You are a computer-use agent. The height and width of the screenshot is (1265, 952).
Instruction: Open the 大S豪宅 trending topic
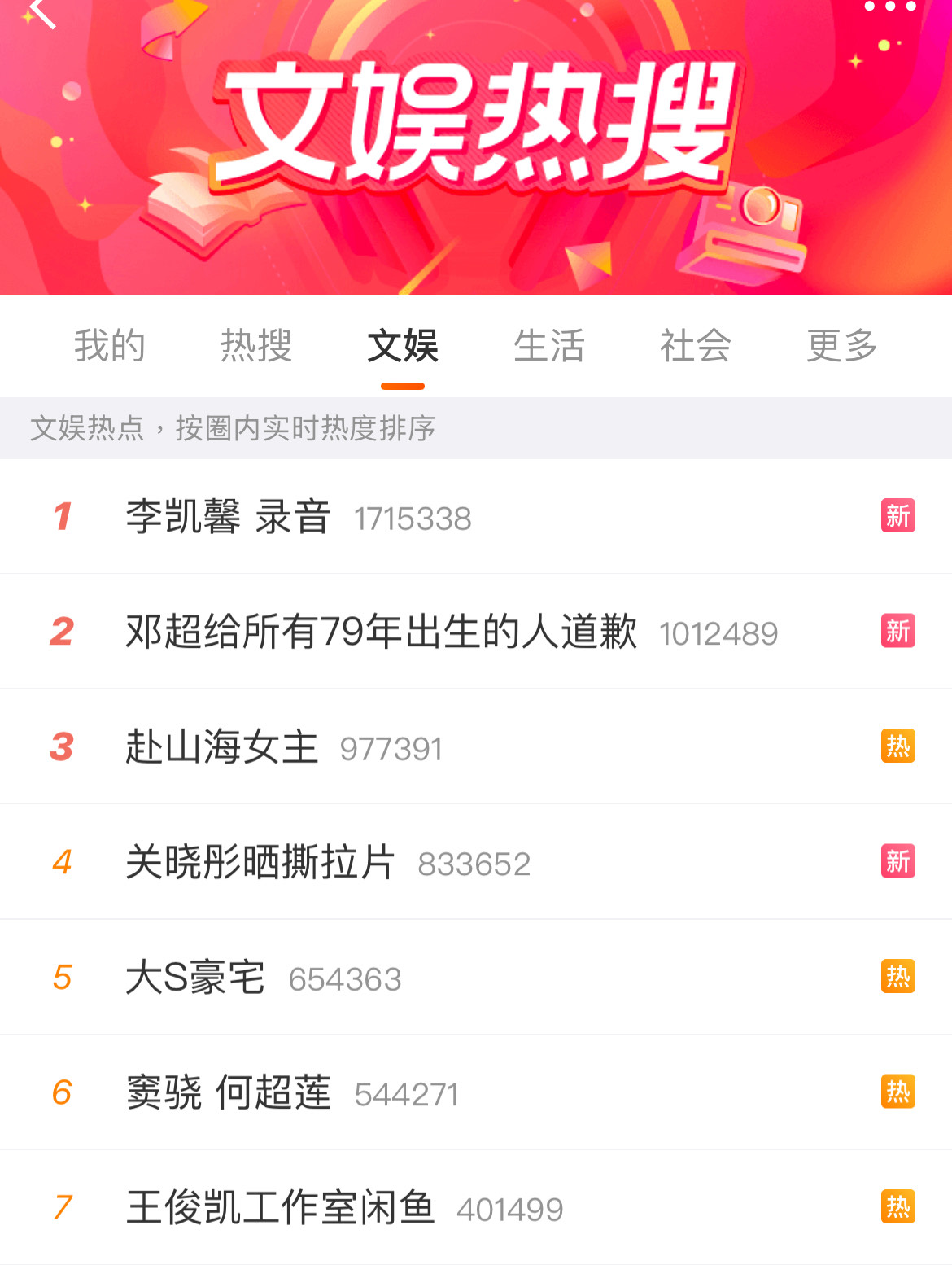[x=195, y=978]
